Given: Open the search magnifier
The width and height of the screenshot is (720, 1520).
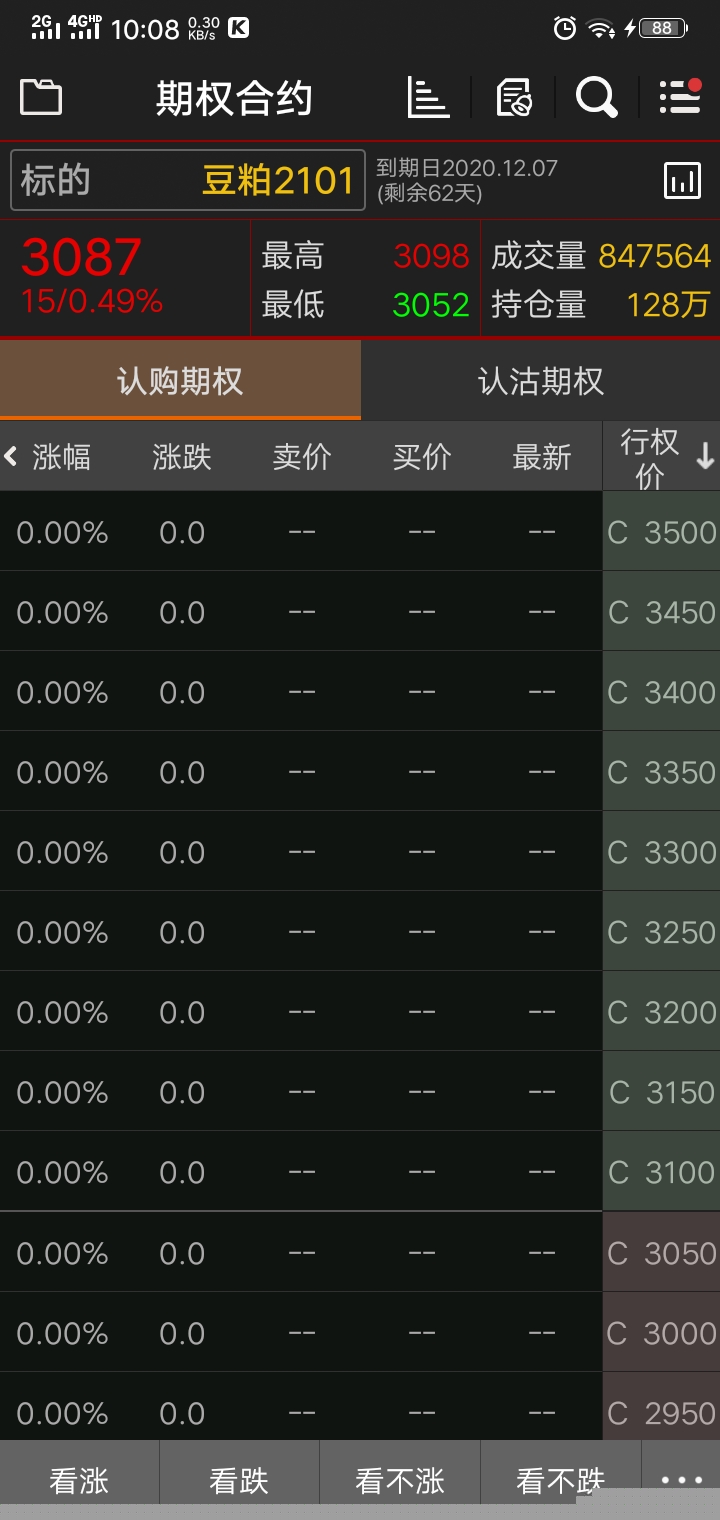Looking at the screenshot, I should [596, 98].
